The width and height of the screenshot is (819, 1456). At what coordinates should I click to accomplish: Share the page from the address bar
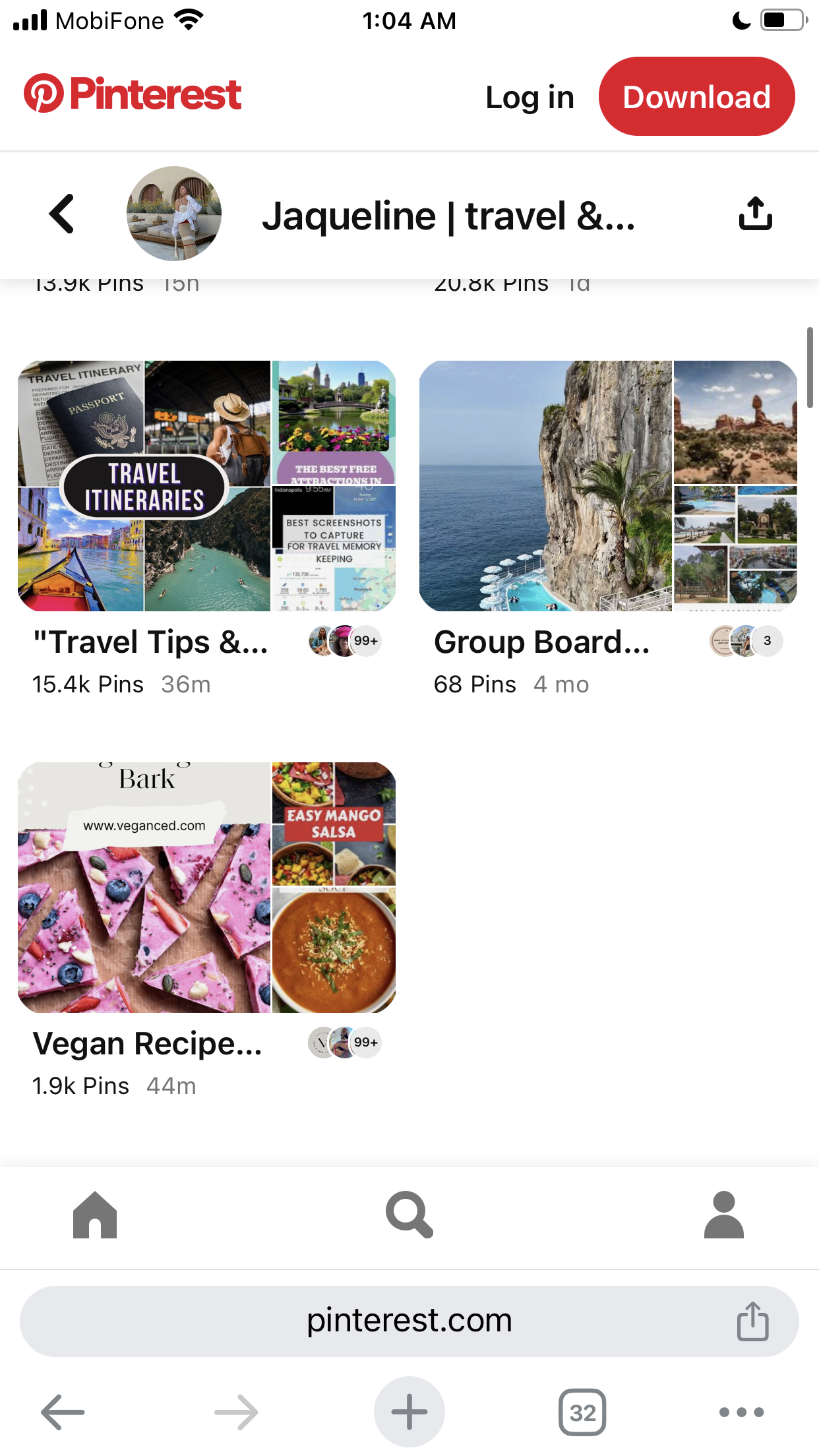point(752,1321)
